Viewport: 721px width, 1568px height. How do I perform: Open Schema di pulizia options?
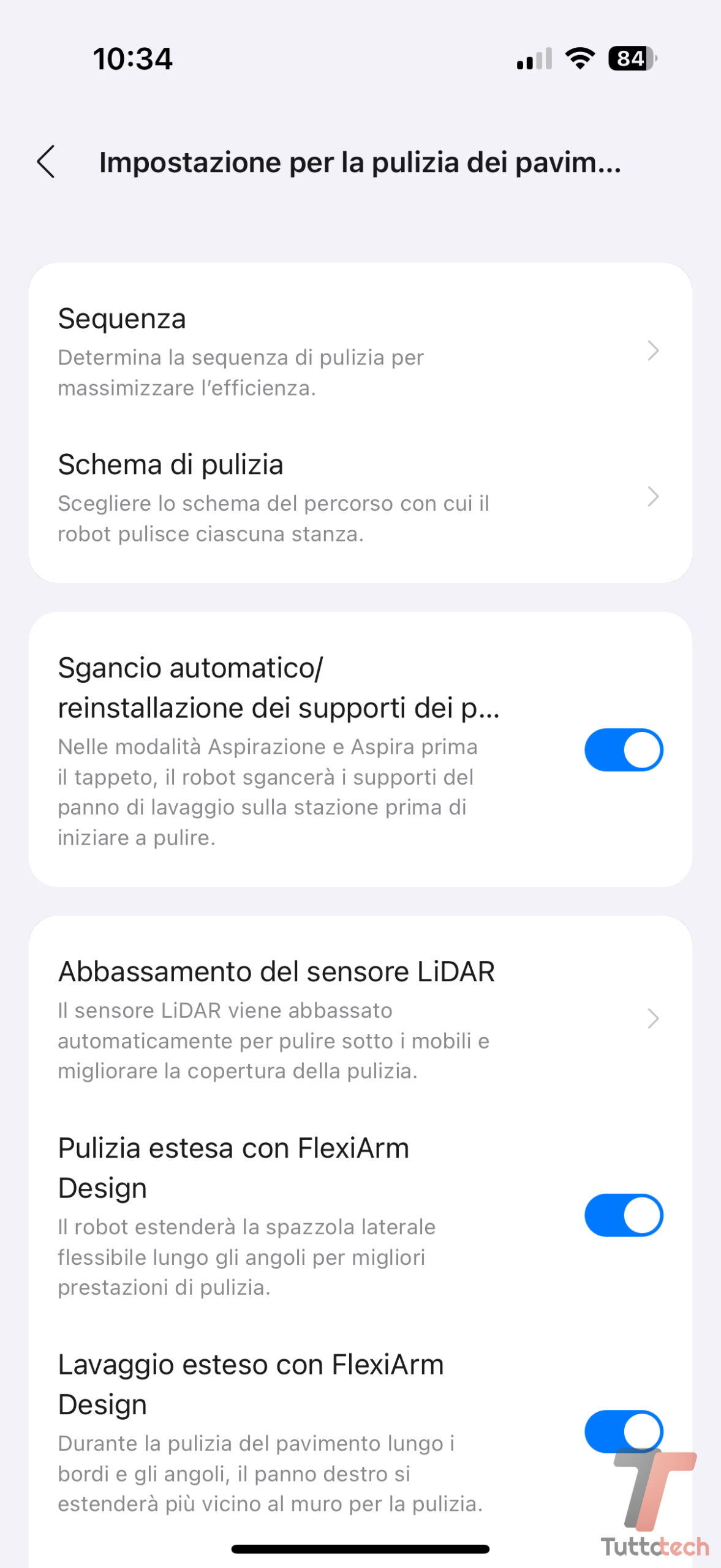pyautogui.click(x=360, y=497)
